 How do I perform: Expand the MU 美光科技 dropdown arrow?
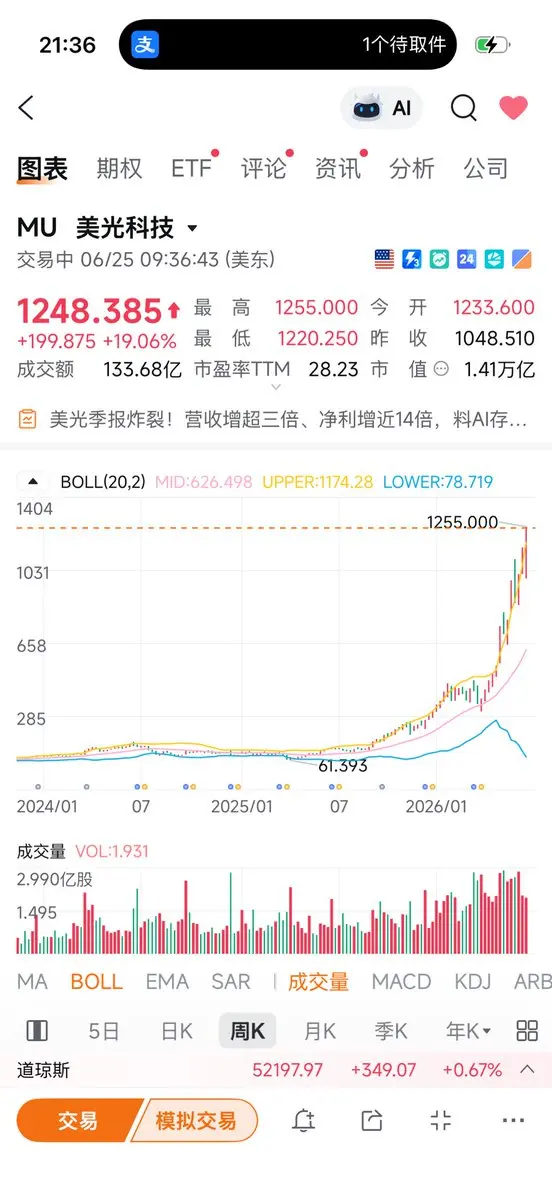coord(193,229)
